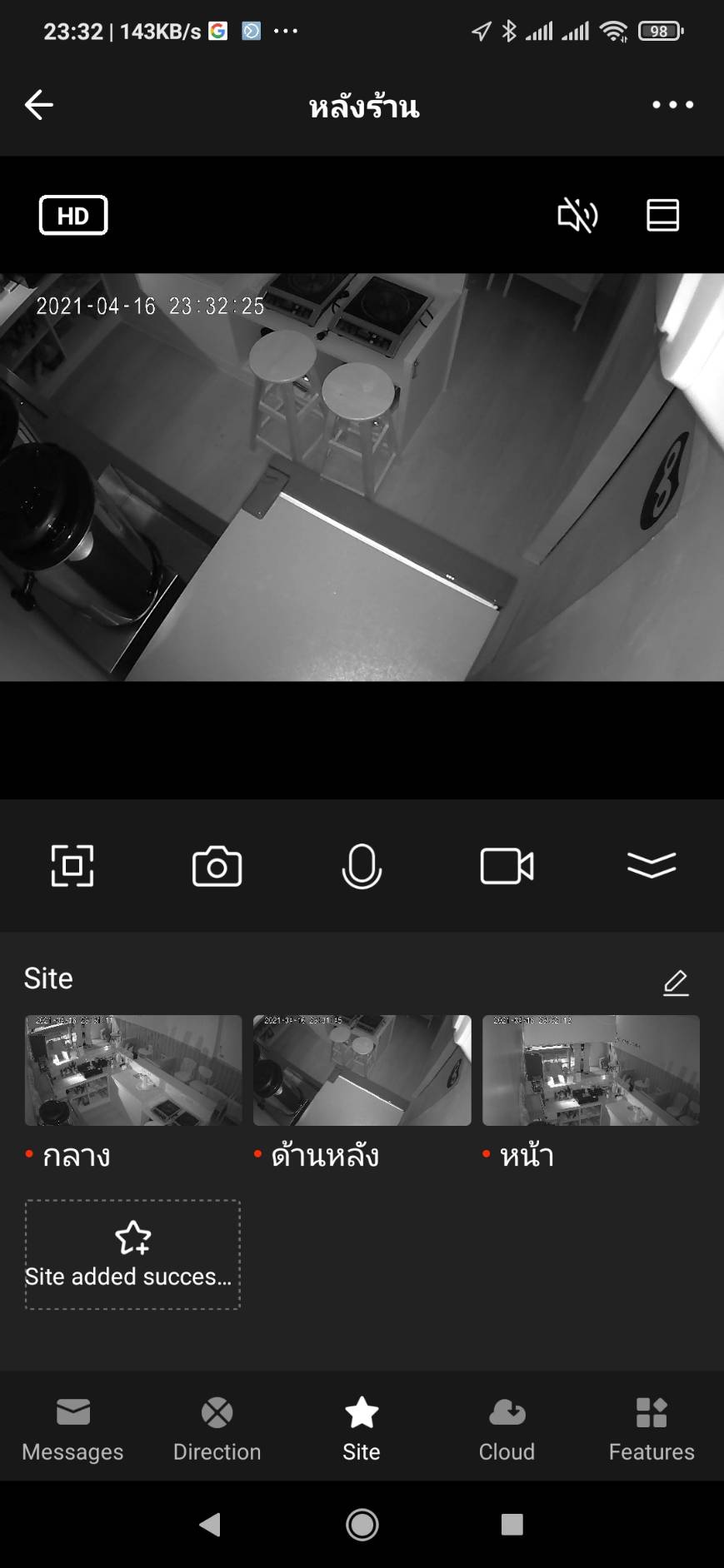Open the Direction tab
724x1568 pixels.
[x=217, y=1429]
